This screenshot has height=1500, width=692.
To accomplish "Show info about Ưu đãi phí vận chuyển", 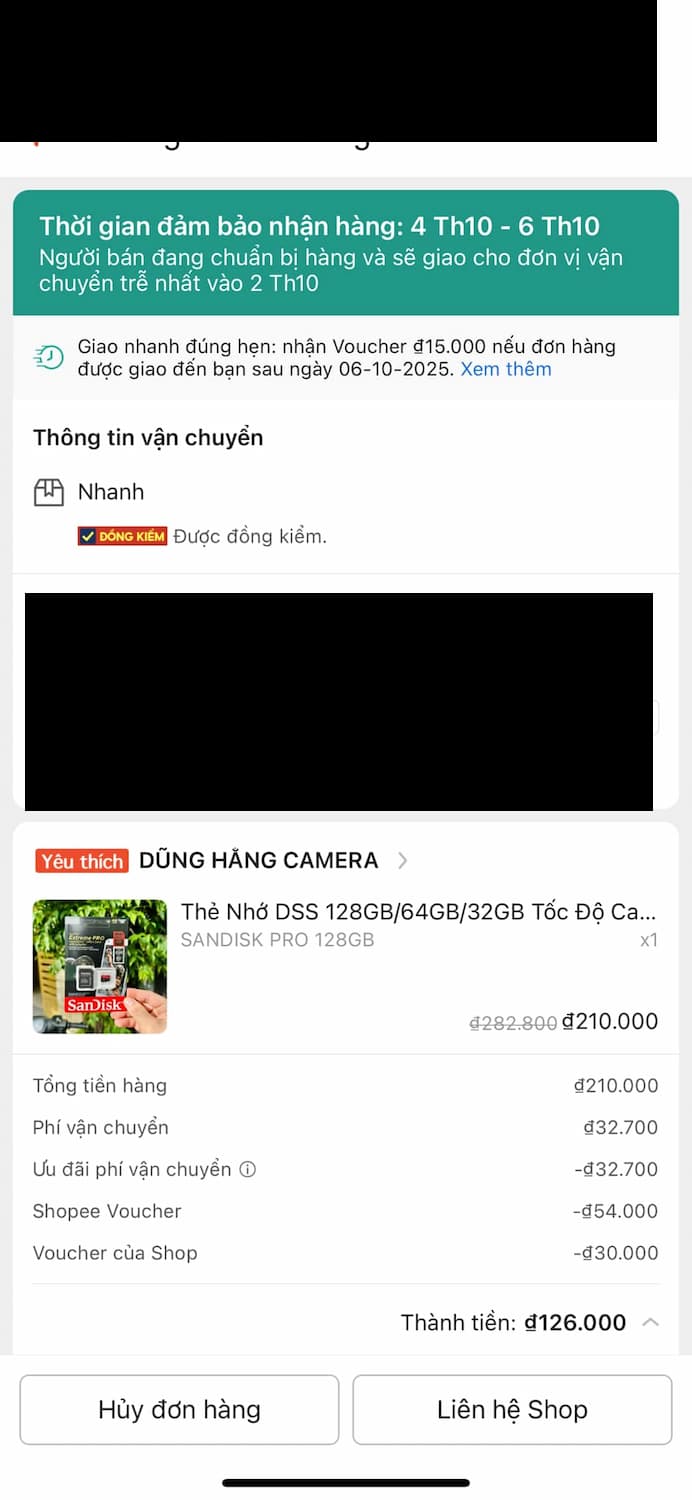I will 248,1169.
